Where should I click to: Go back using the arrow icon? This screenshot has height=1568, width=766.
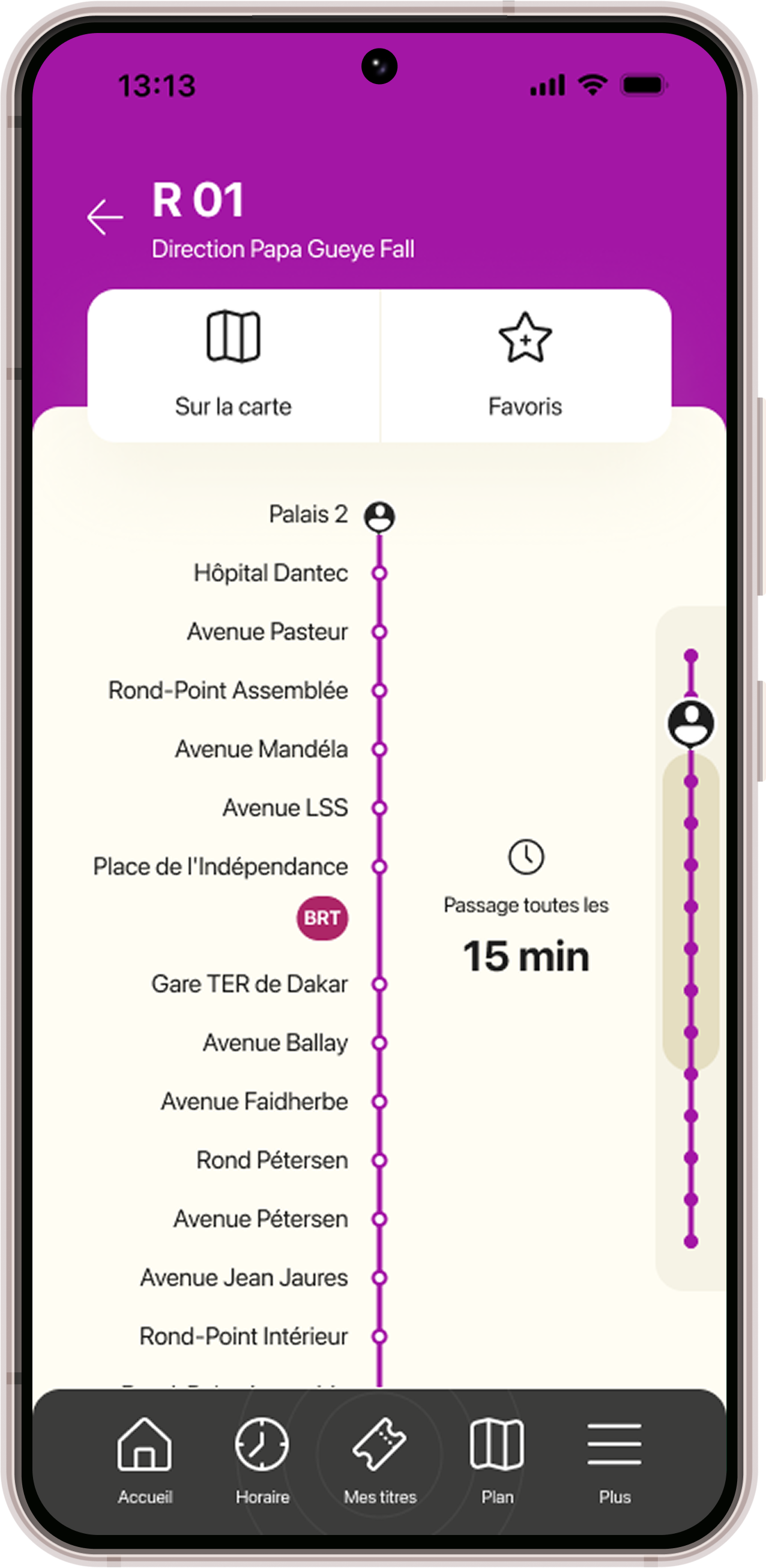(x=104, y=217)
